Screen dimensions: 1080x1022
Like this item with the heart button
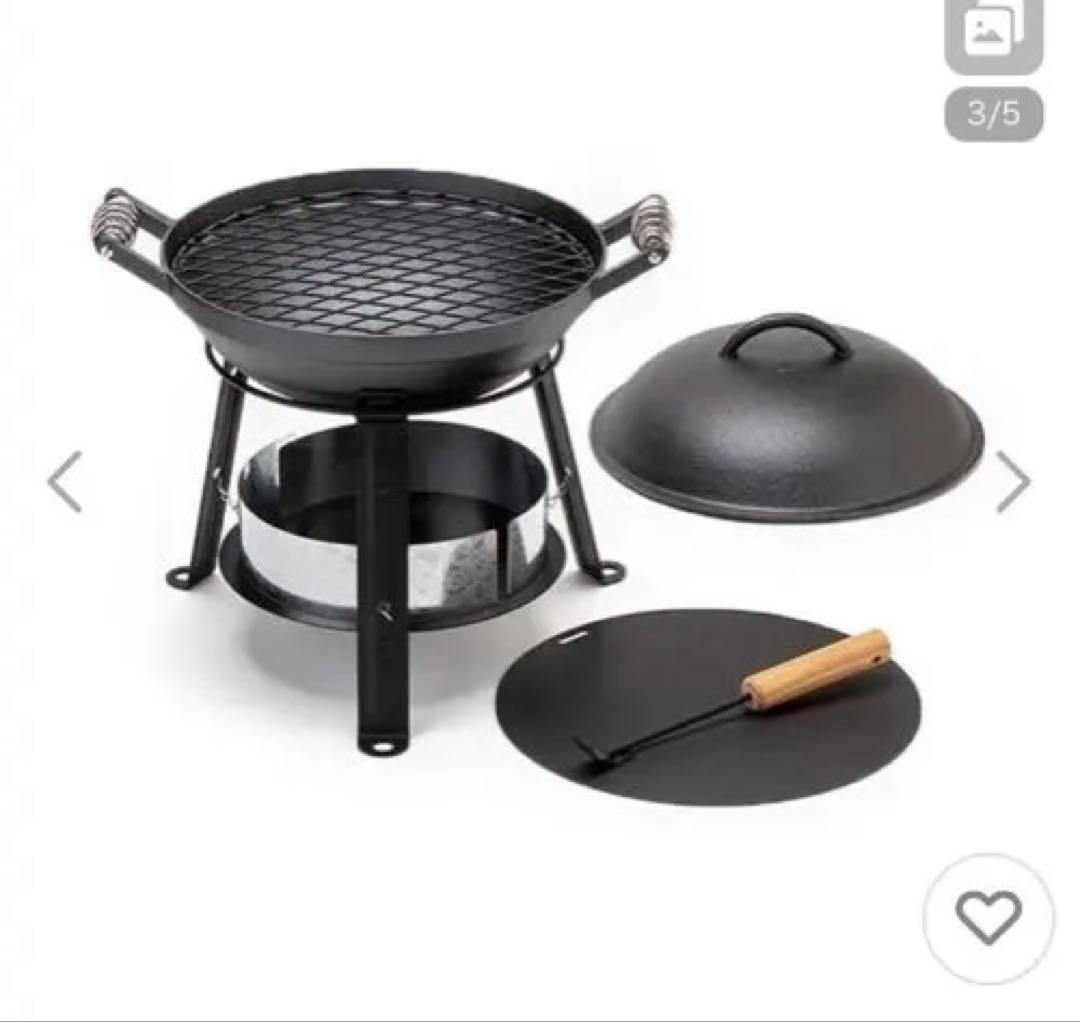(988, 917)
